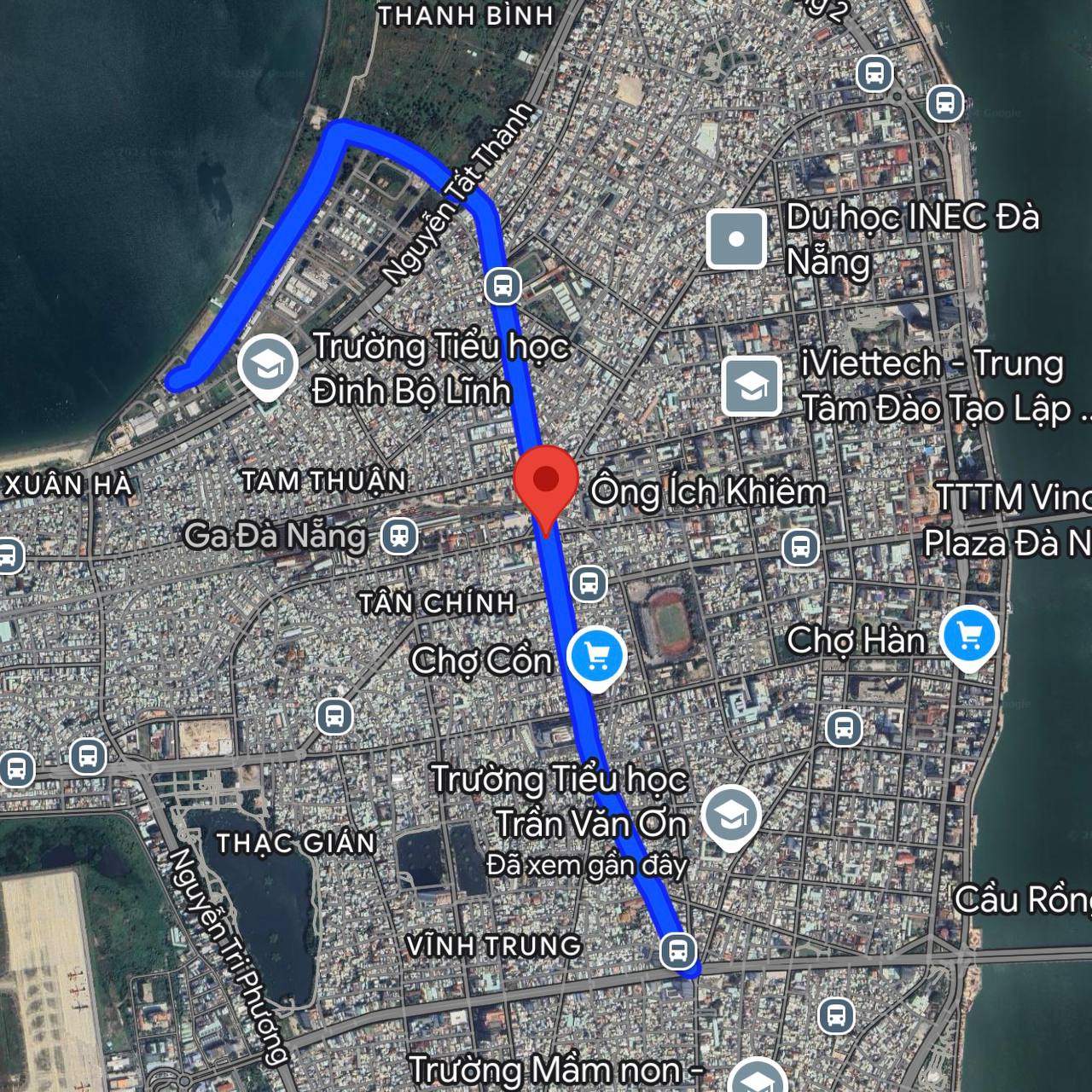
Task: Open the iViettech training center marker
Action: pos(752,386)
